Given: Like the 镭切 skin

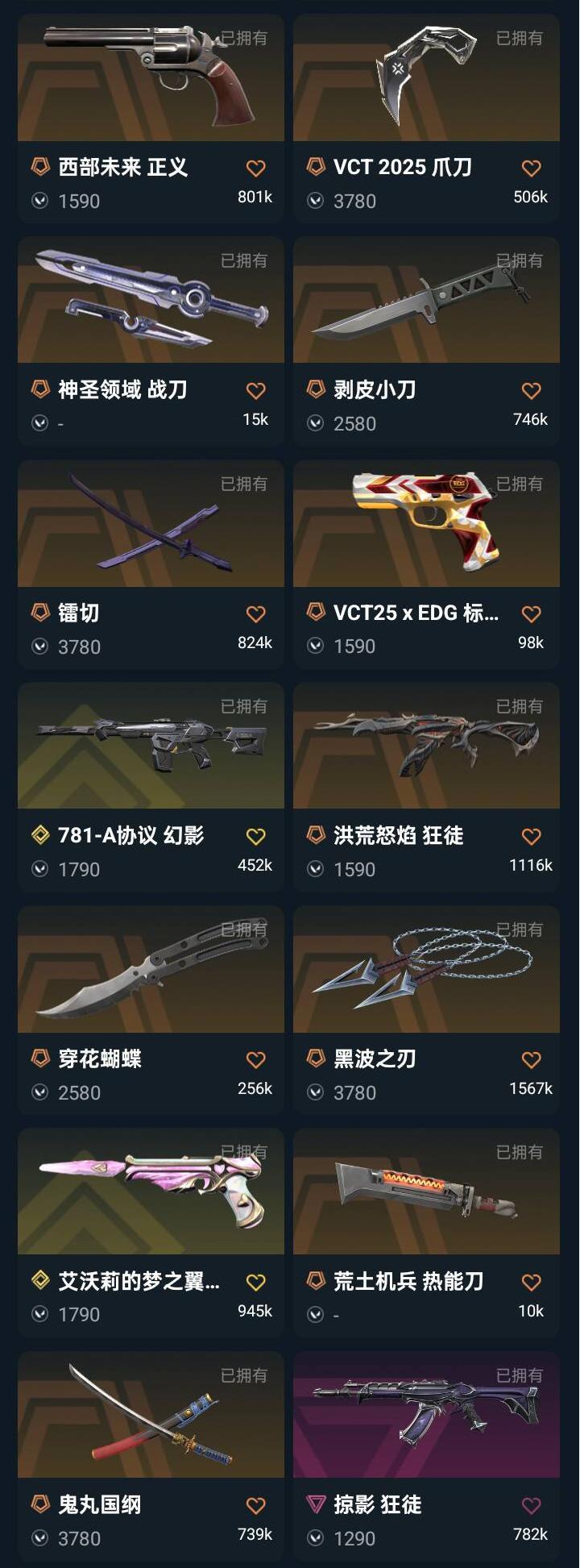Looking at the screenshot, I should 255,614.
